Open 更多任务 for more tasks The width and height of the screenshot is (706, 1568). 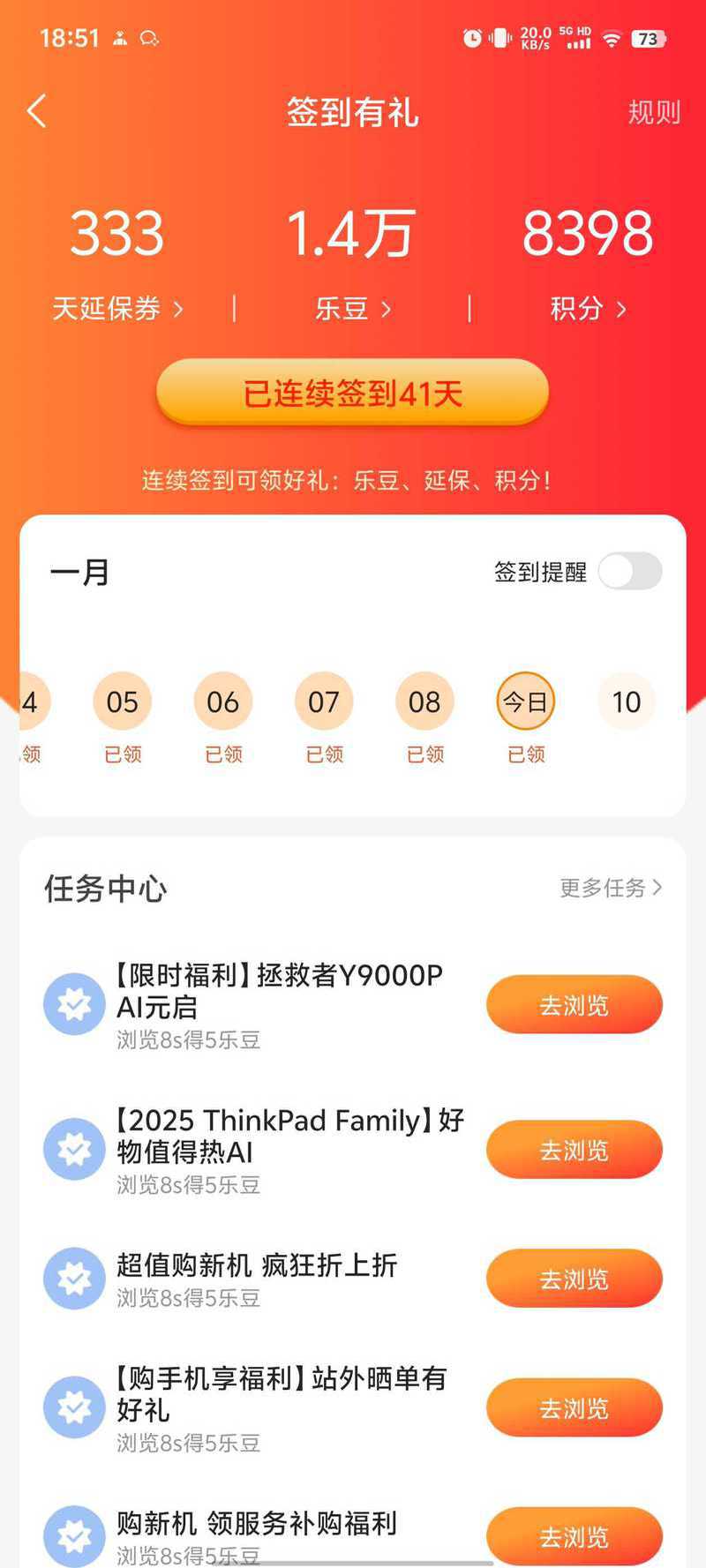pos(610,888)
